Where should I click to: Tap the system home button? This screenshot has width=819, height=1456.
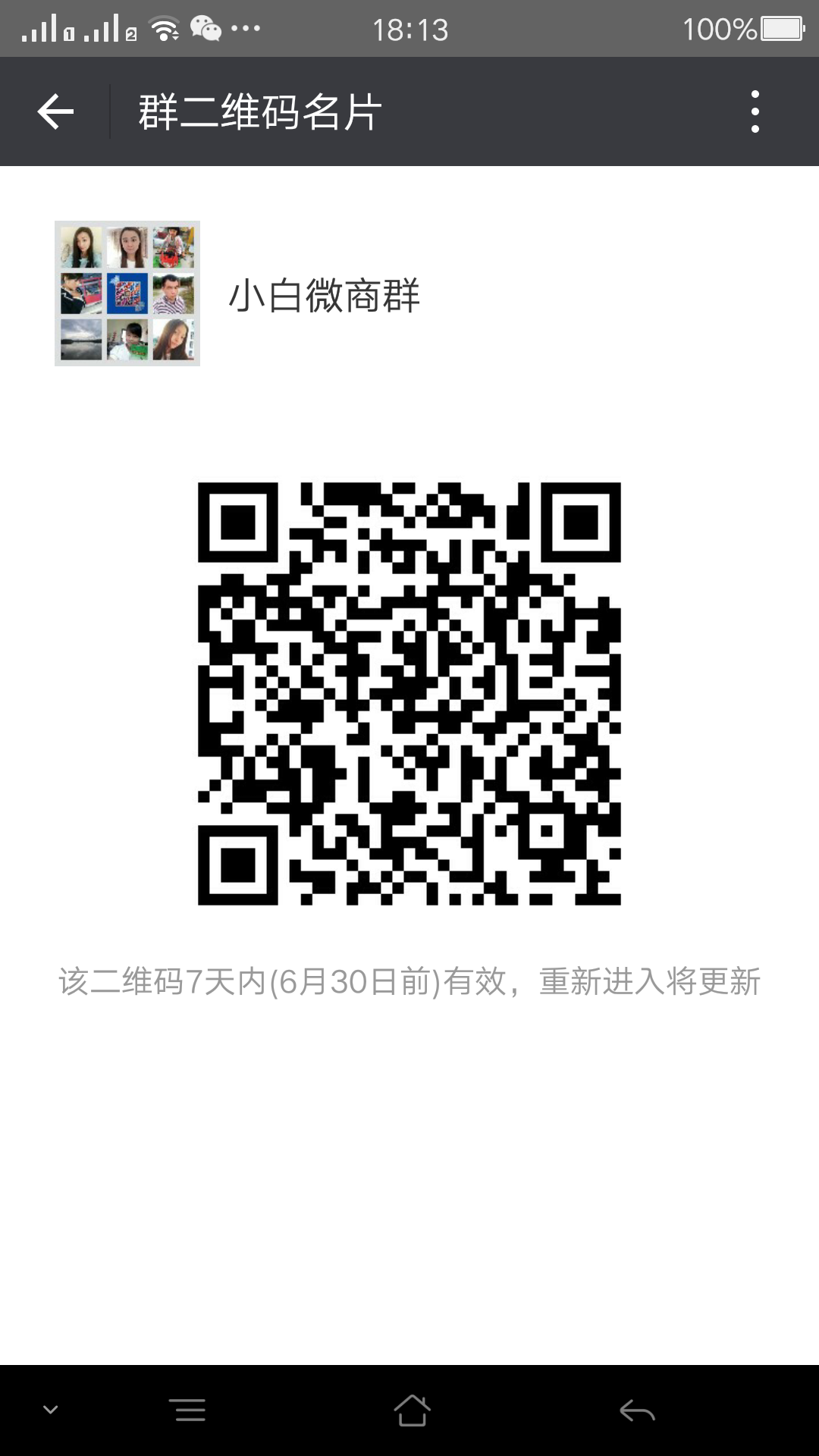click(x=412, y=1410)
